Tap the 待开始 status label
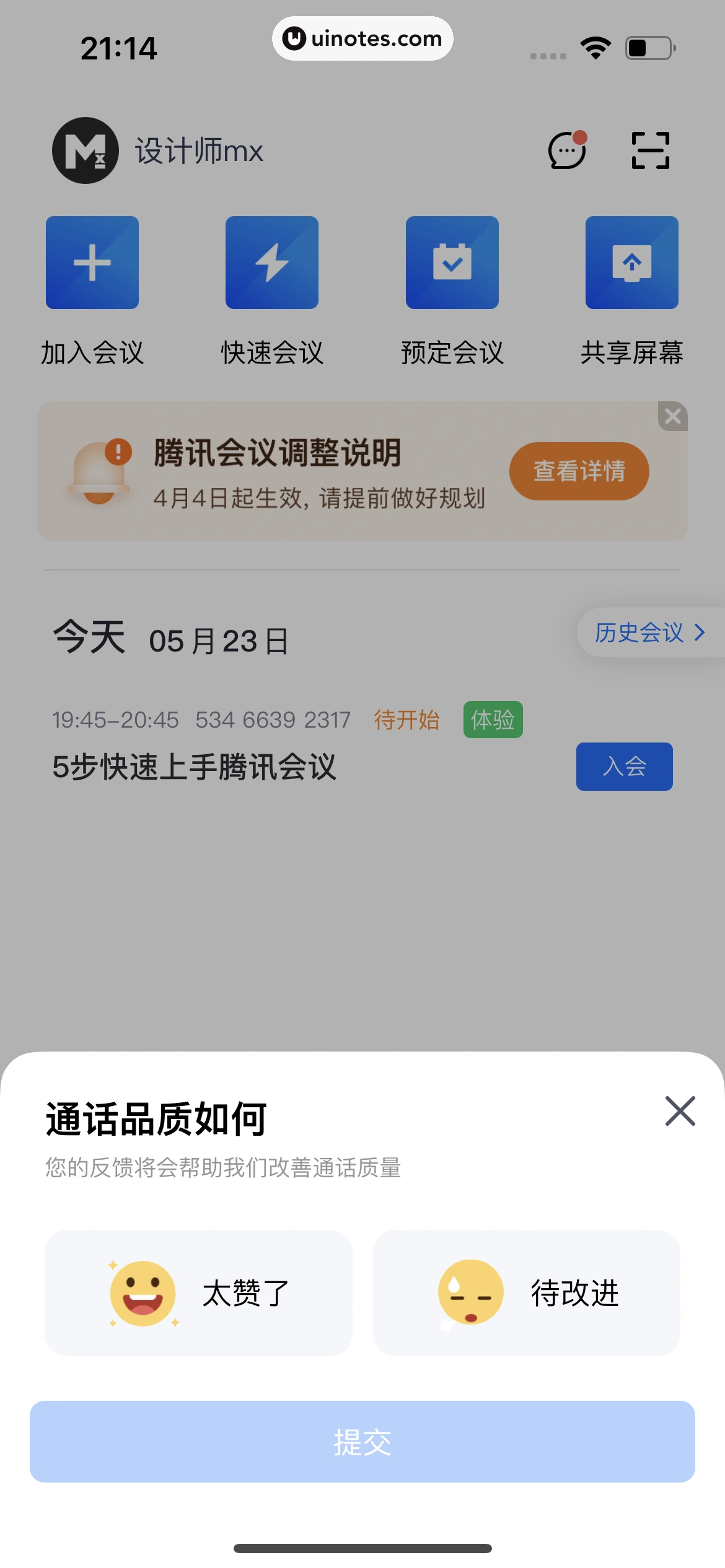Viewport: 725px width, 1568px height. click(x=406, y=720)
